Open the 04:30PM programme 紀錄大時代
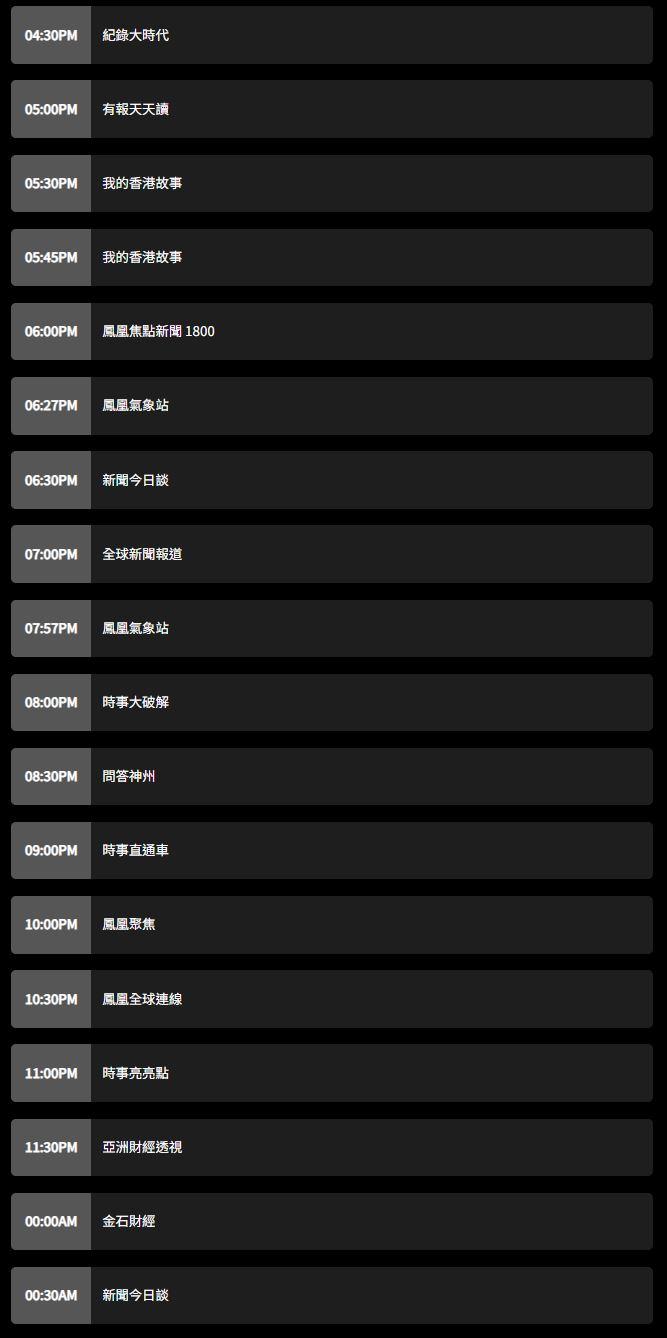The width and height of the screenshot is (667, 1338). coord(136,35)
